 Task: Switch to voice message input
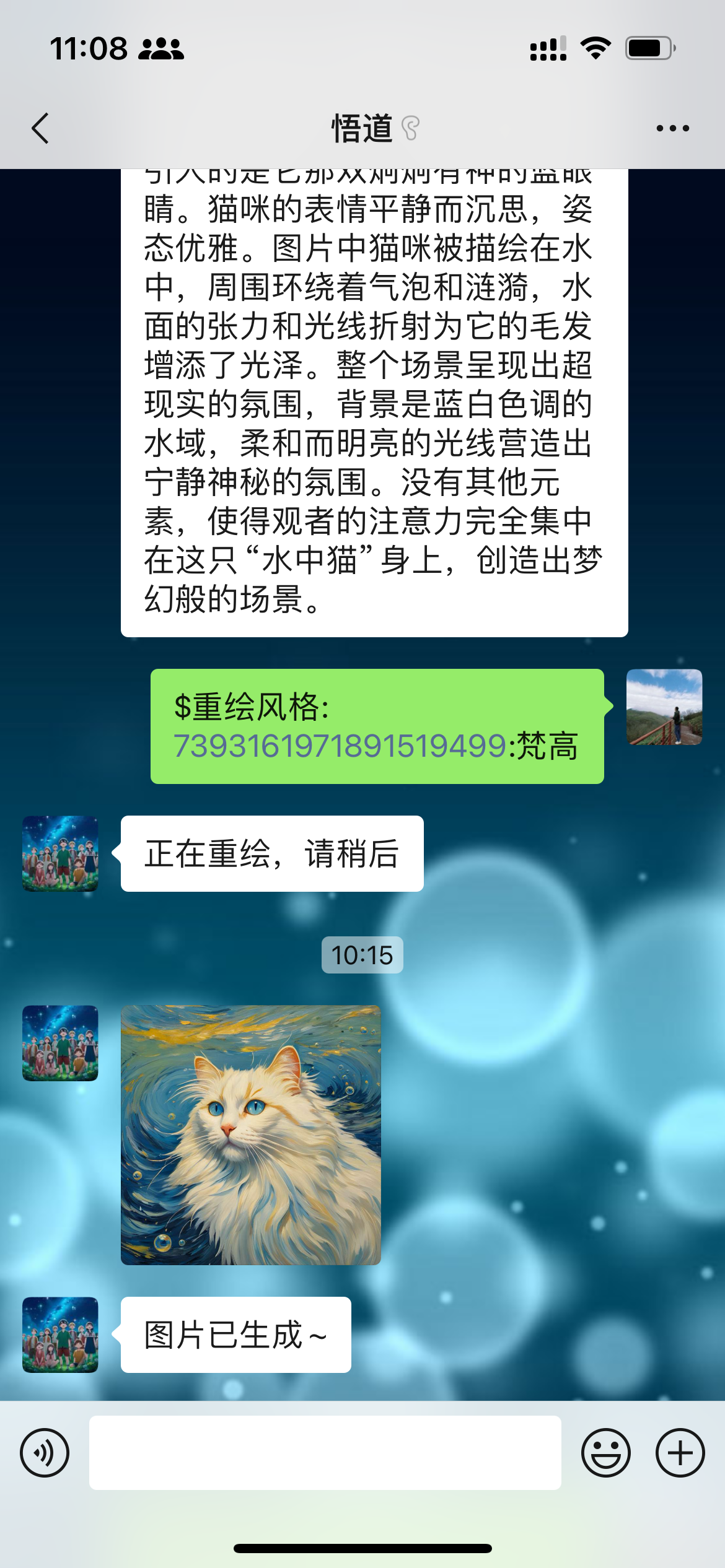coord(45,1453)
